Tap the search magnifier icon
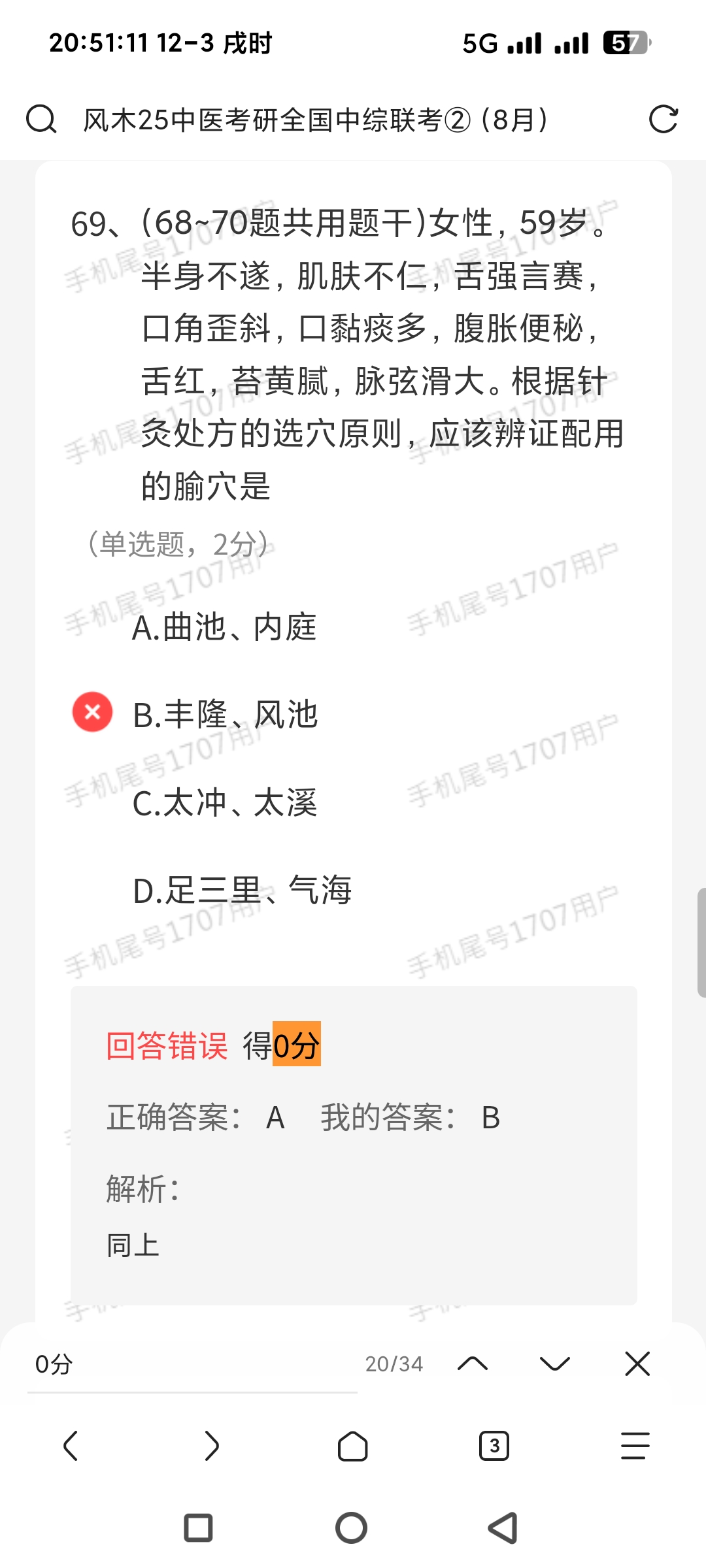The width and height of the screenshot is (706, 1568). click(x=41, y=120)
